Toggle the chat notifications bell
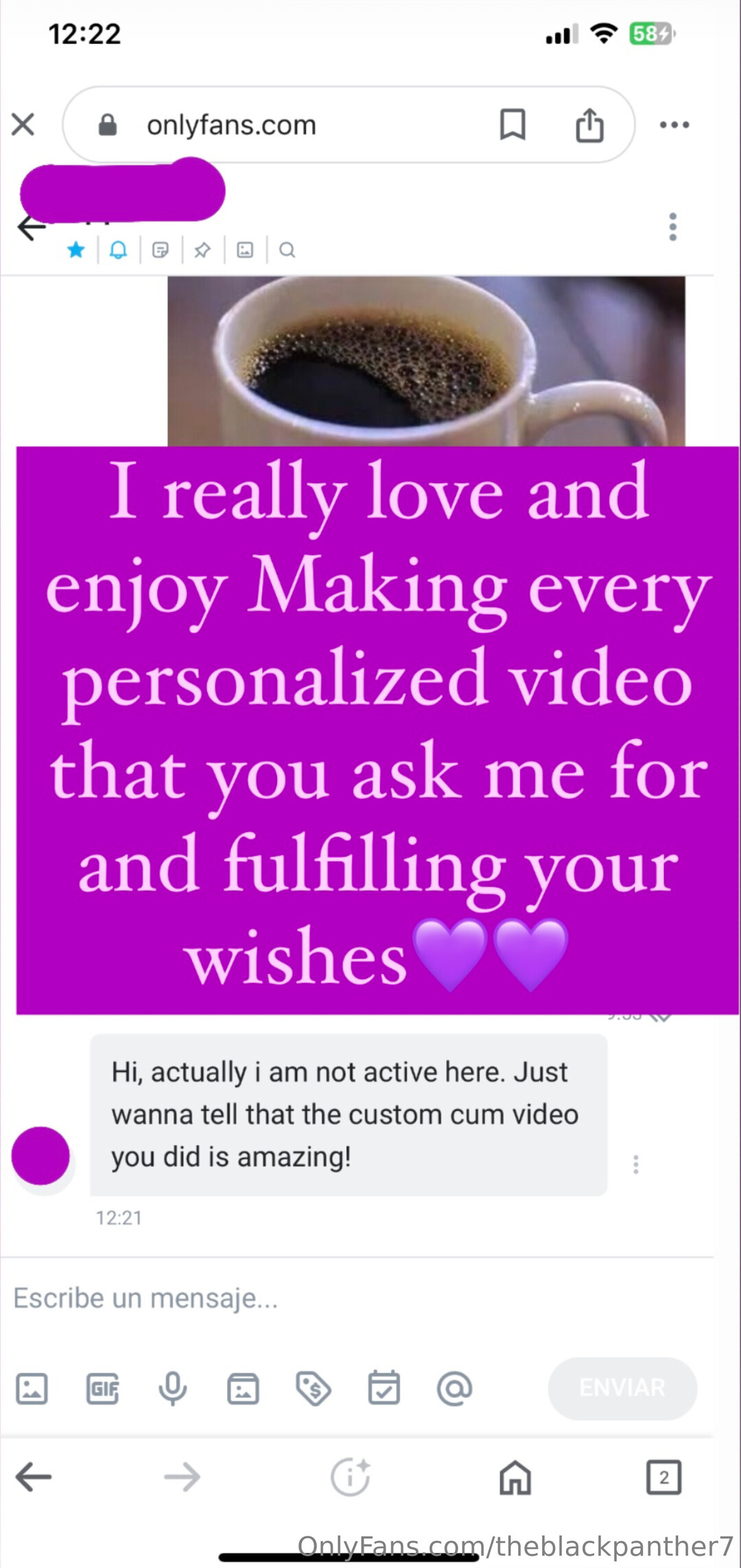Image resolution: width=741 pixels, height=1568 pixels. tap(119, 250)
